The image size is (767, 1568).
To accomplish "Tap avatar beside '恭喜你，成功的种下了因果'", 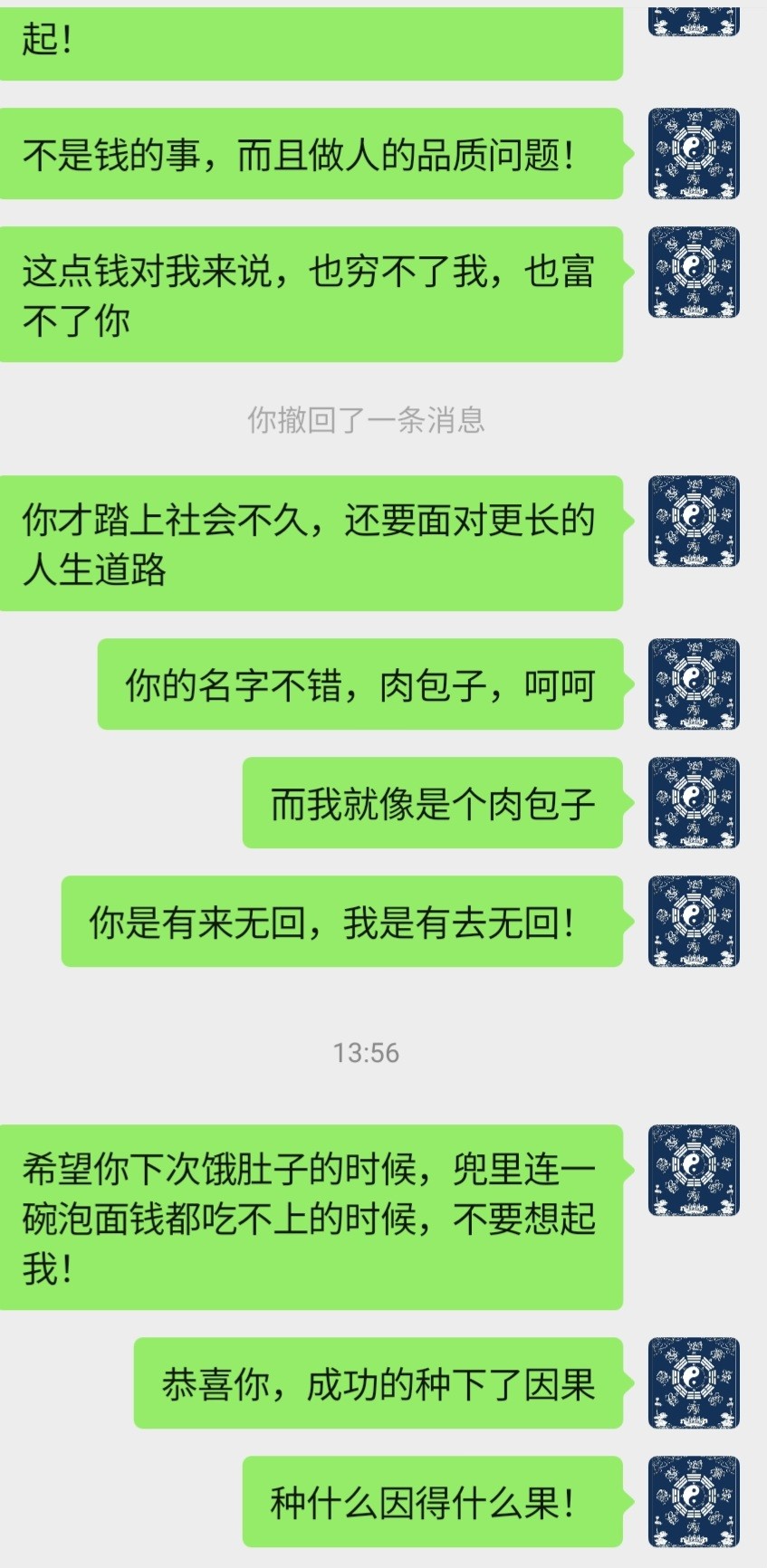I will 694,1383.
